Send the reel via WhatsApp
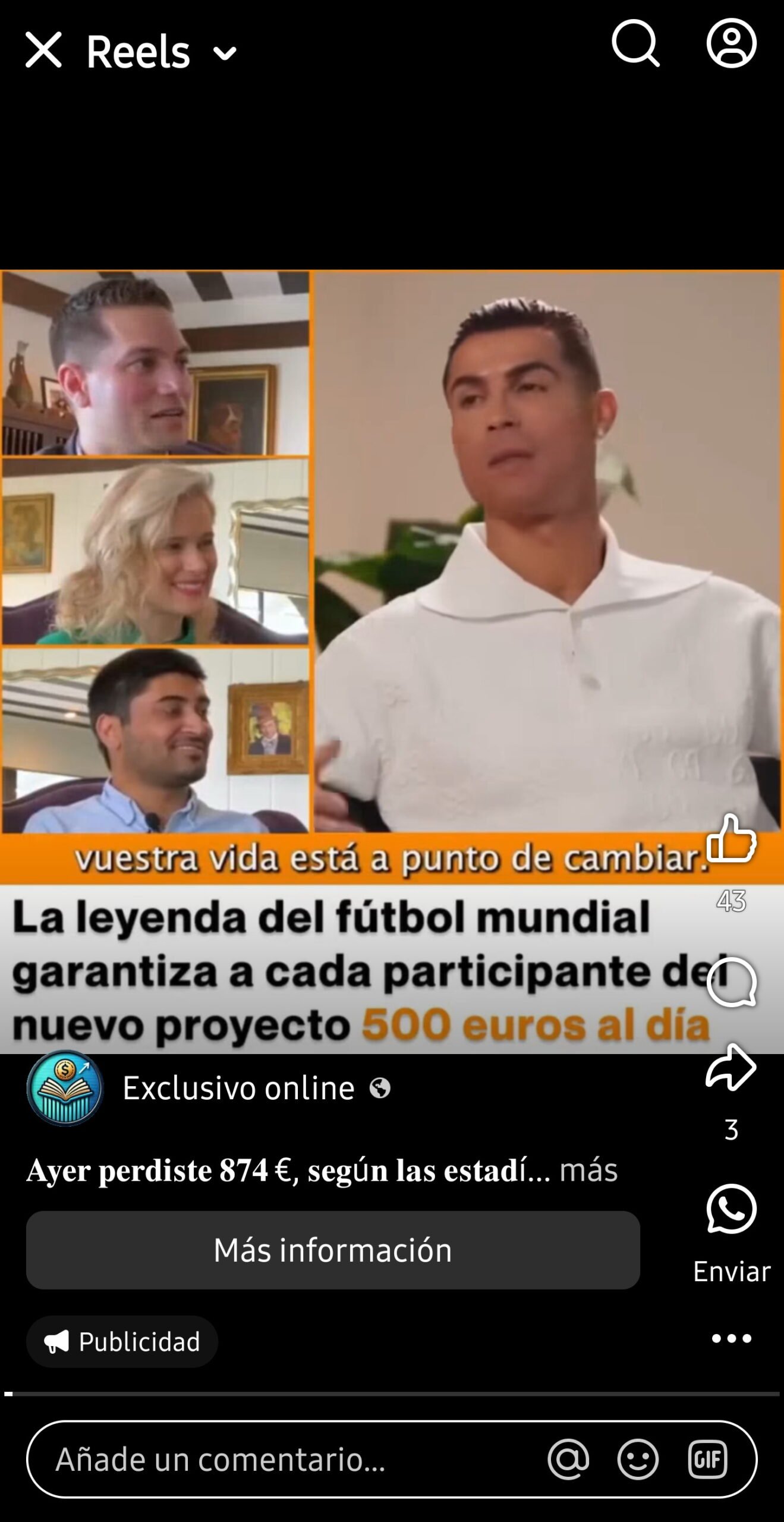 [731, 1209]
